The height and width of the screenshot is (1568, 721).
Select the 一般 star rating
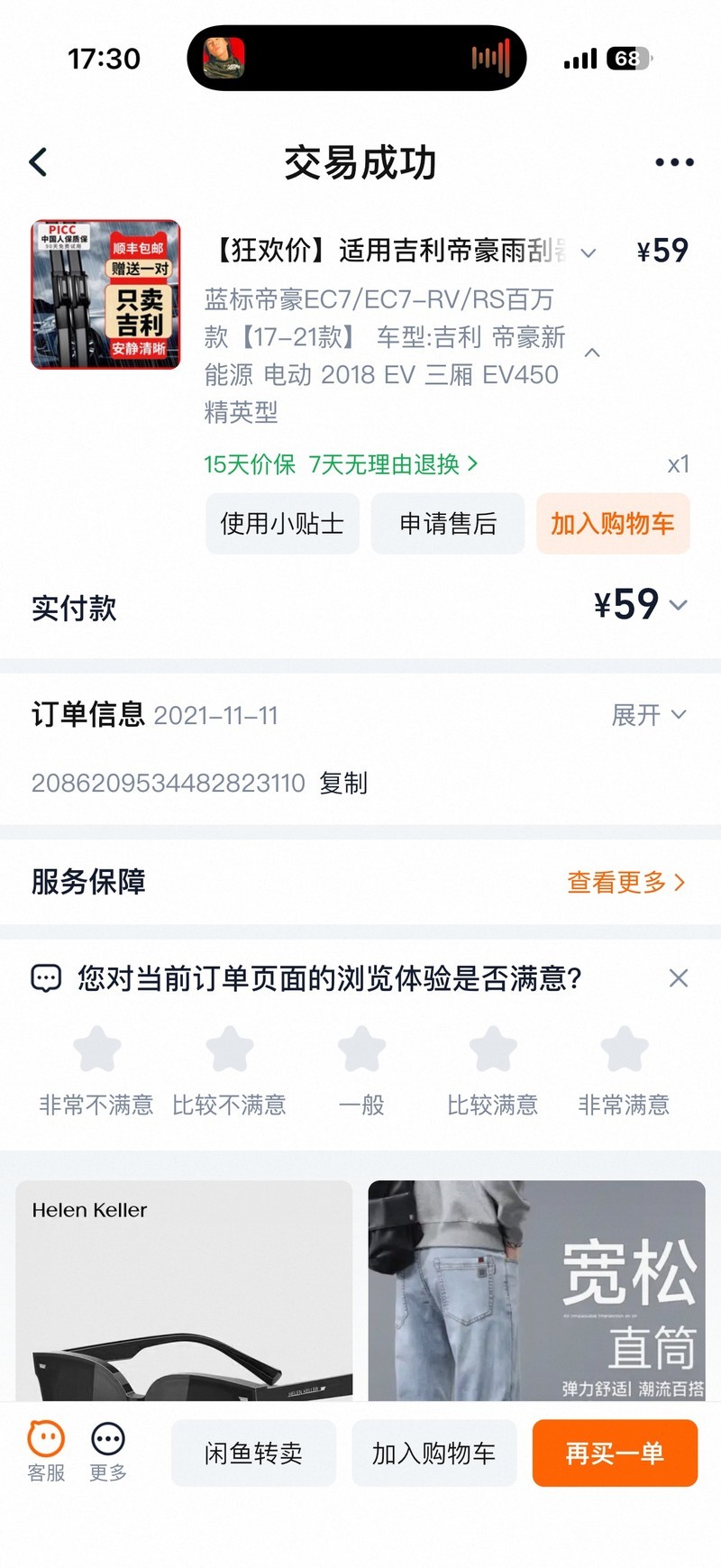click(361, 1050)
